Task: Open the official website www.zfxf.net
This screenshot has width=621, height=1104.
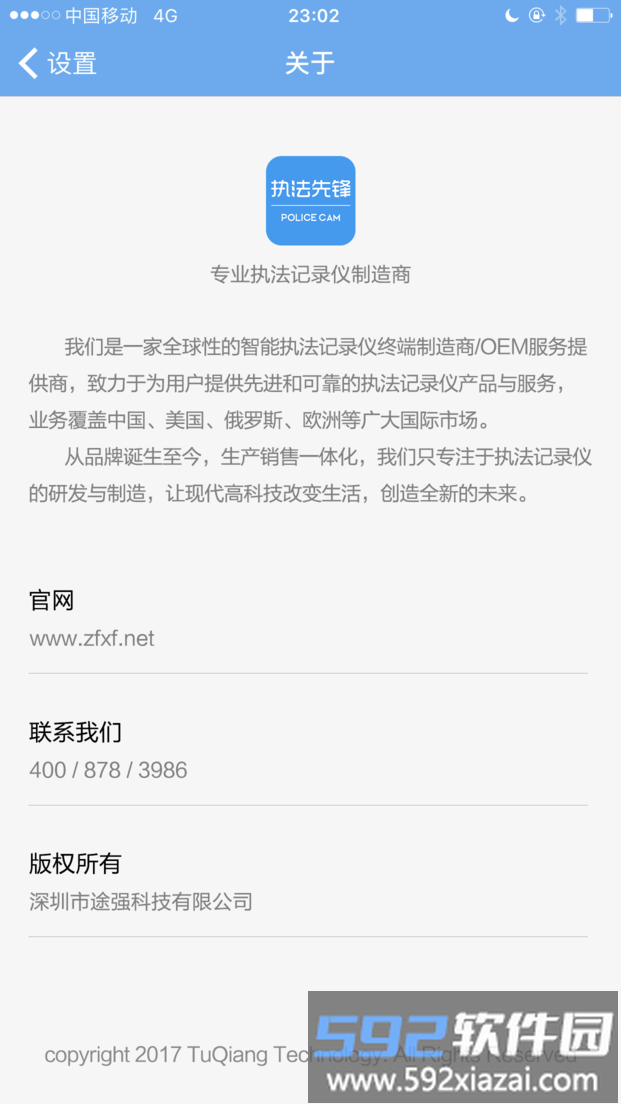Action: tap(92, 638)
